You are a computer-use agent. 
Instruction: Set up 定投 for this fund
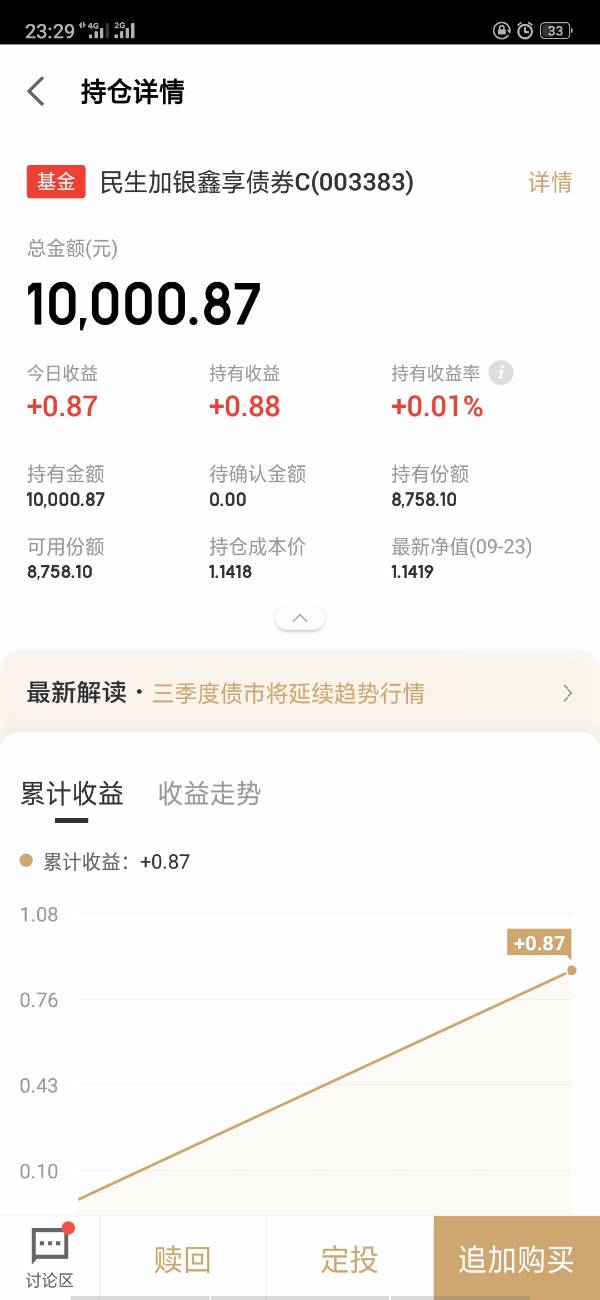click(349, 1259)
